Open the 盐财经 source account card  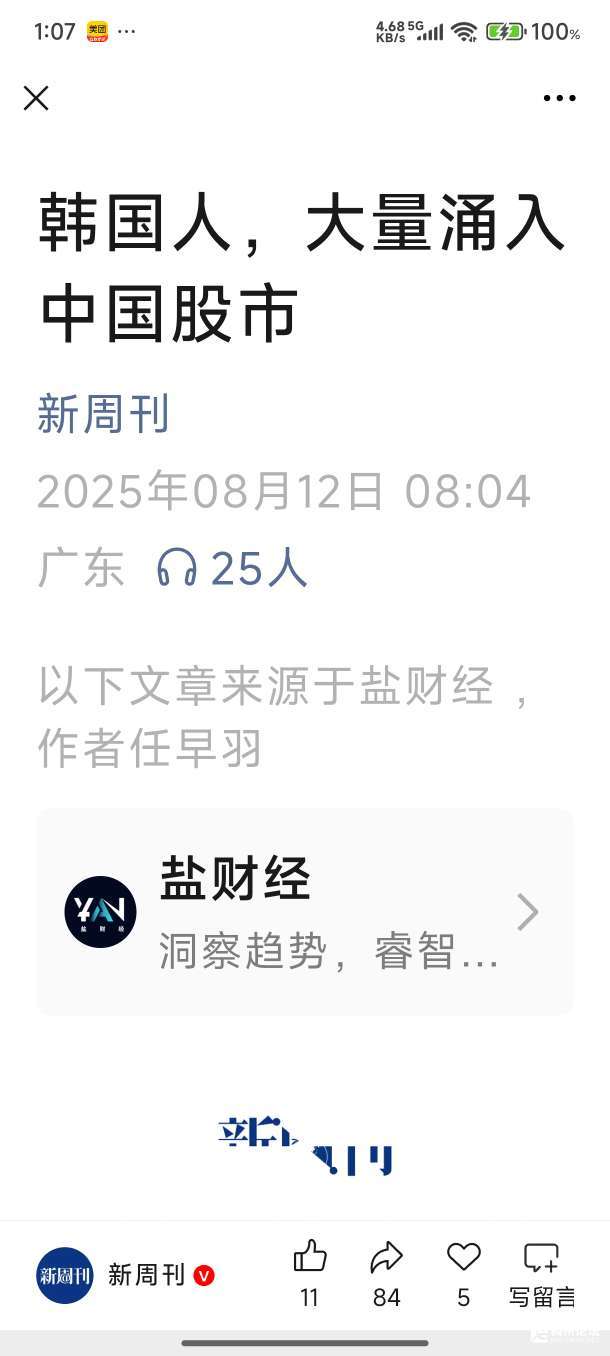(305, 912)
